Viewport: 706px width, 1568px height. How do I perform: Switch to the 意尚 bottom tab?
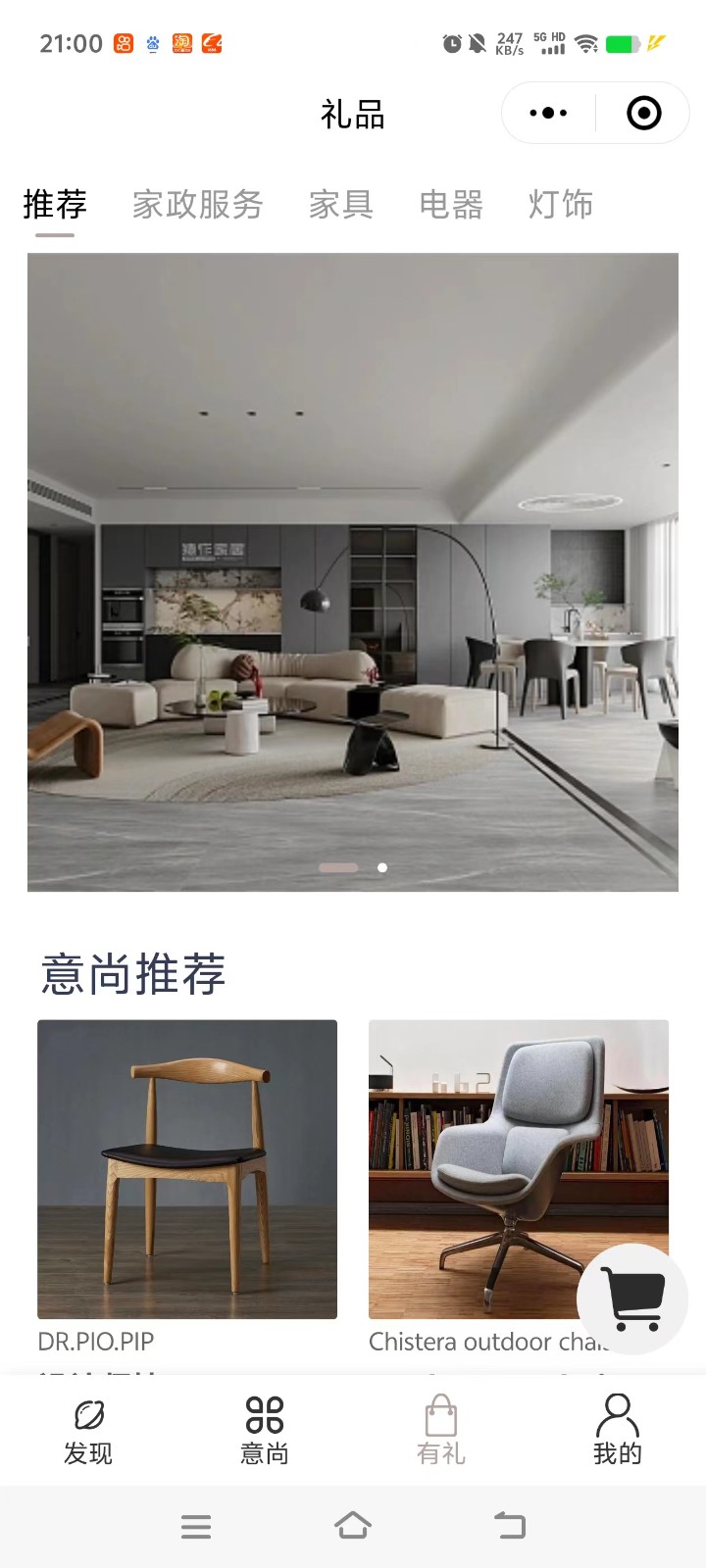[265, 1431]
